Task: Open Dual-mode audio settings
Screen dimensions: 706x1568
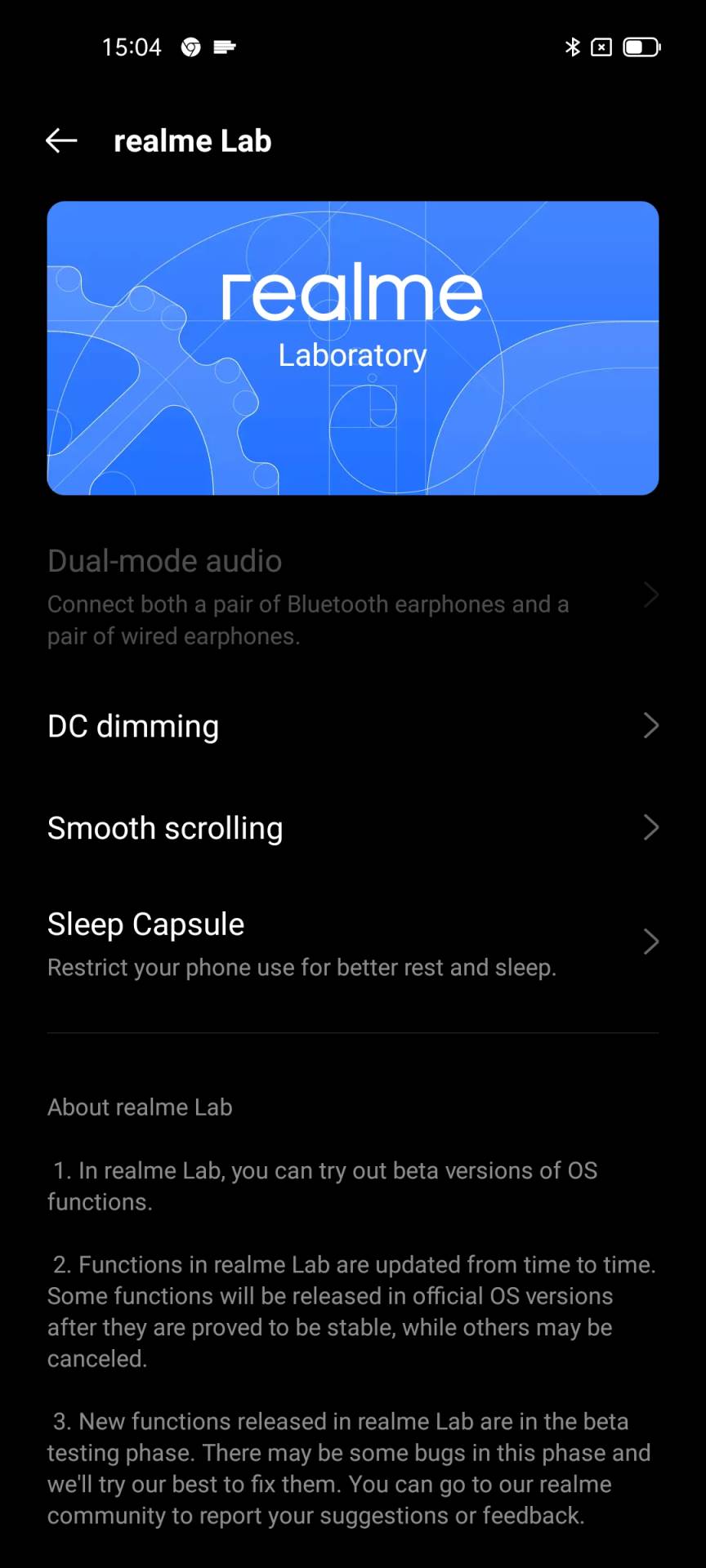Action: click(351, 596)
